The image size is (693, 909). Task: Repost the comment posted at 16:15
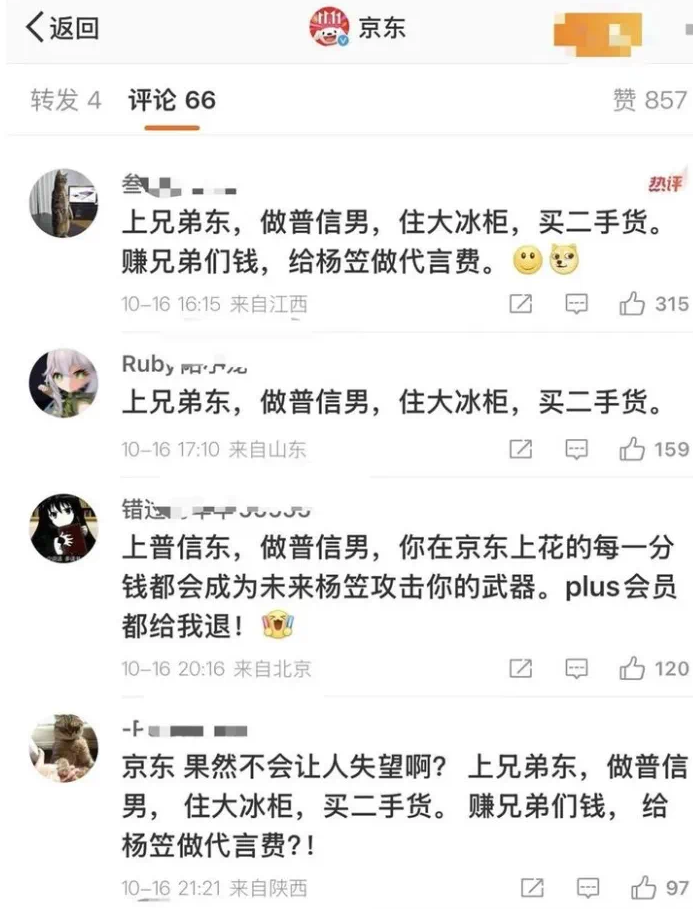click(x=521, y=304)
